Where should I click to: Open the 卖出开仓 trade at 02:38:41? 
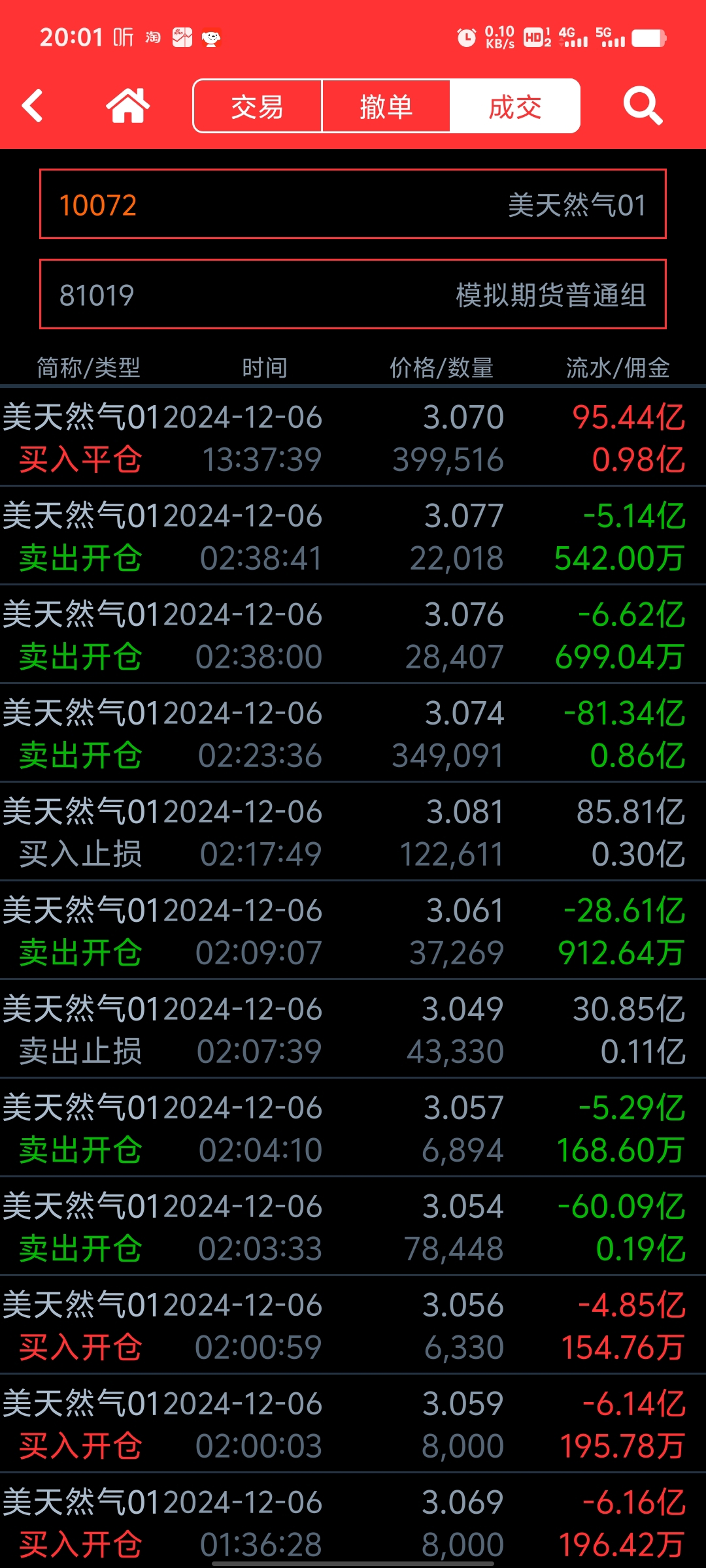point(353,536)
